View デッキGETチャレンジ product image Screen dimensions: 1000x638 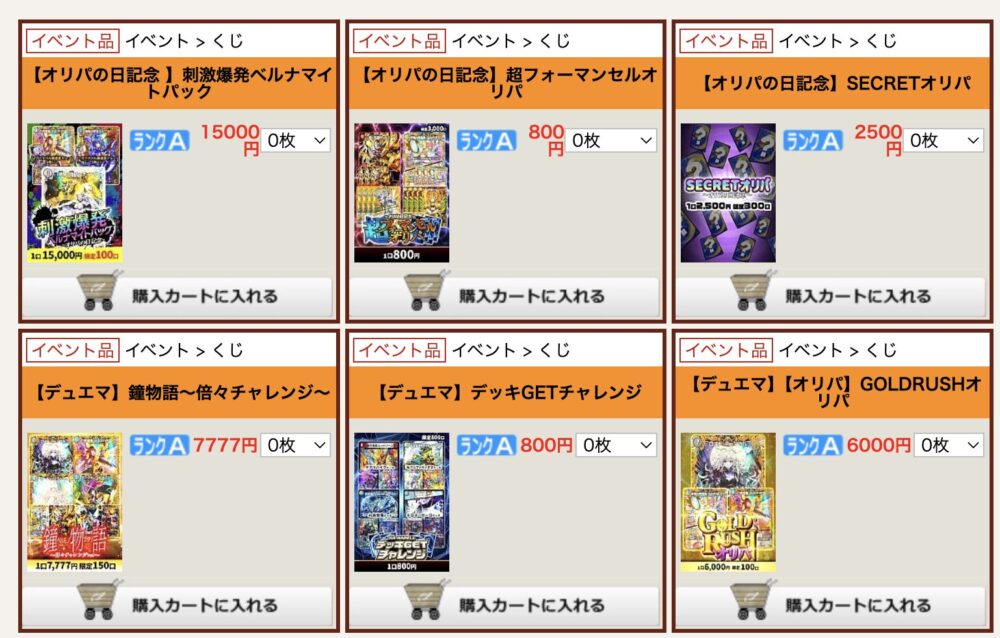coord(401,502)
